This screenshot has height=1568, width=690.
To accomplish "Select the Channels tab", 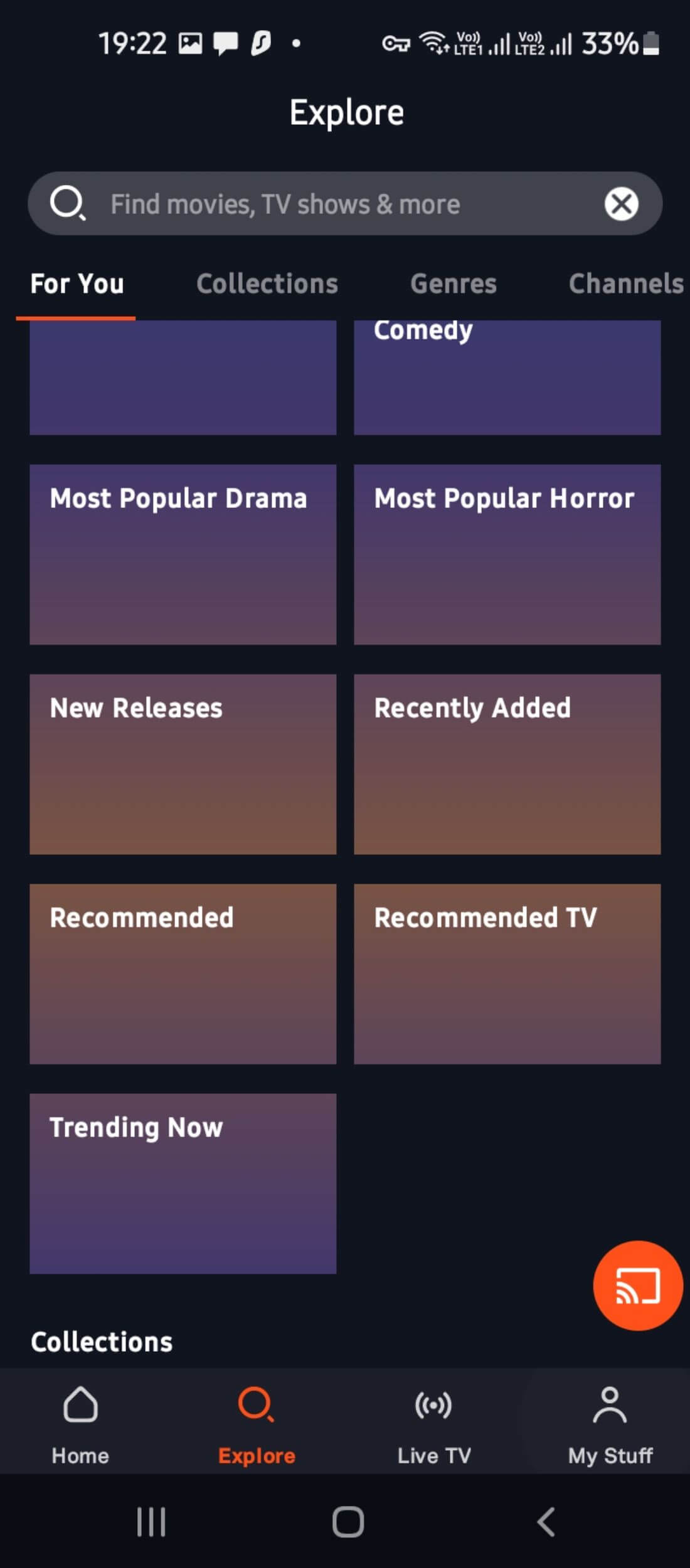I will pyautogui.click(x=625, y=283).
